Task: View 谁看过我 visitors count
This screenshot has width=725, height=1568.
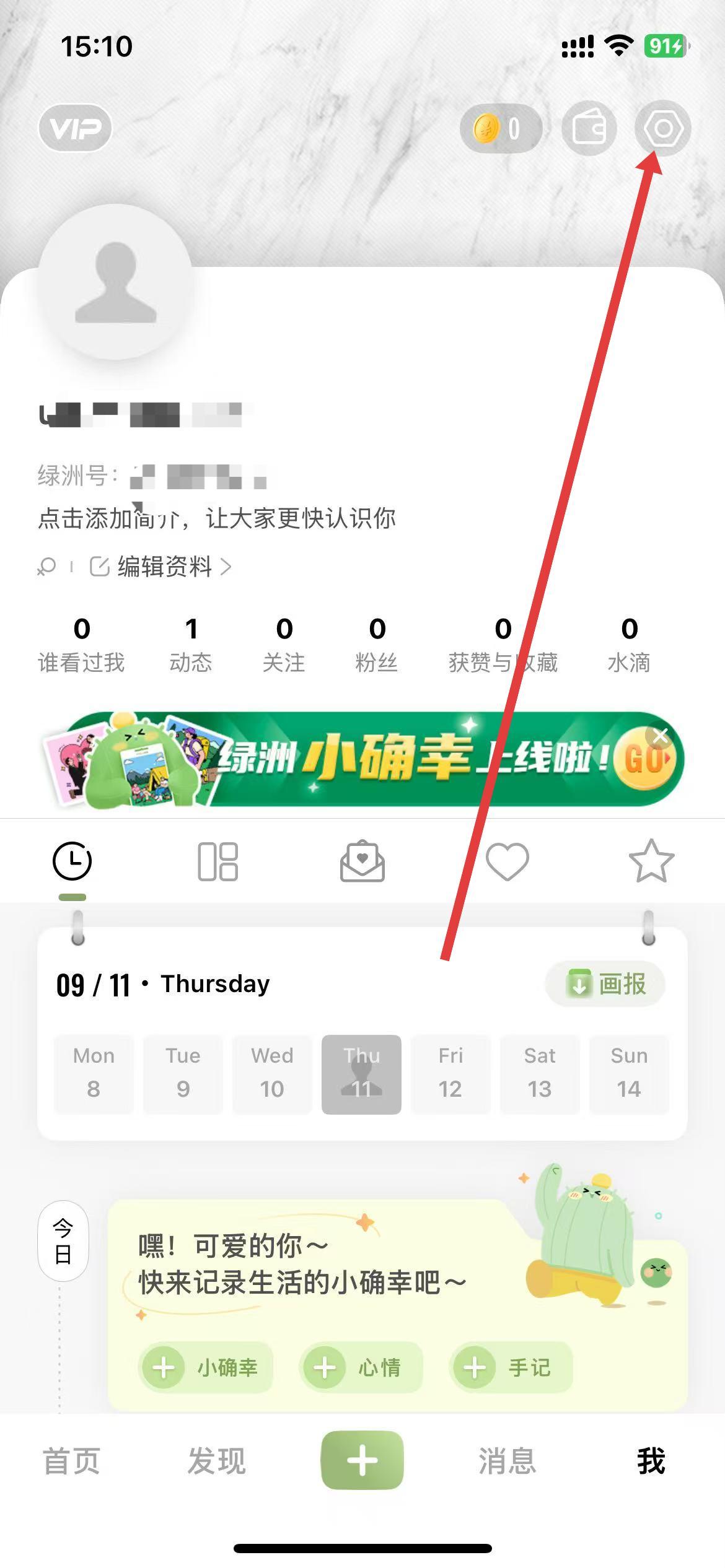Action: (x=81, y=645)
